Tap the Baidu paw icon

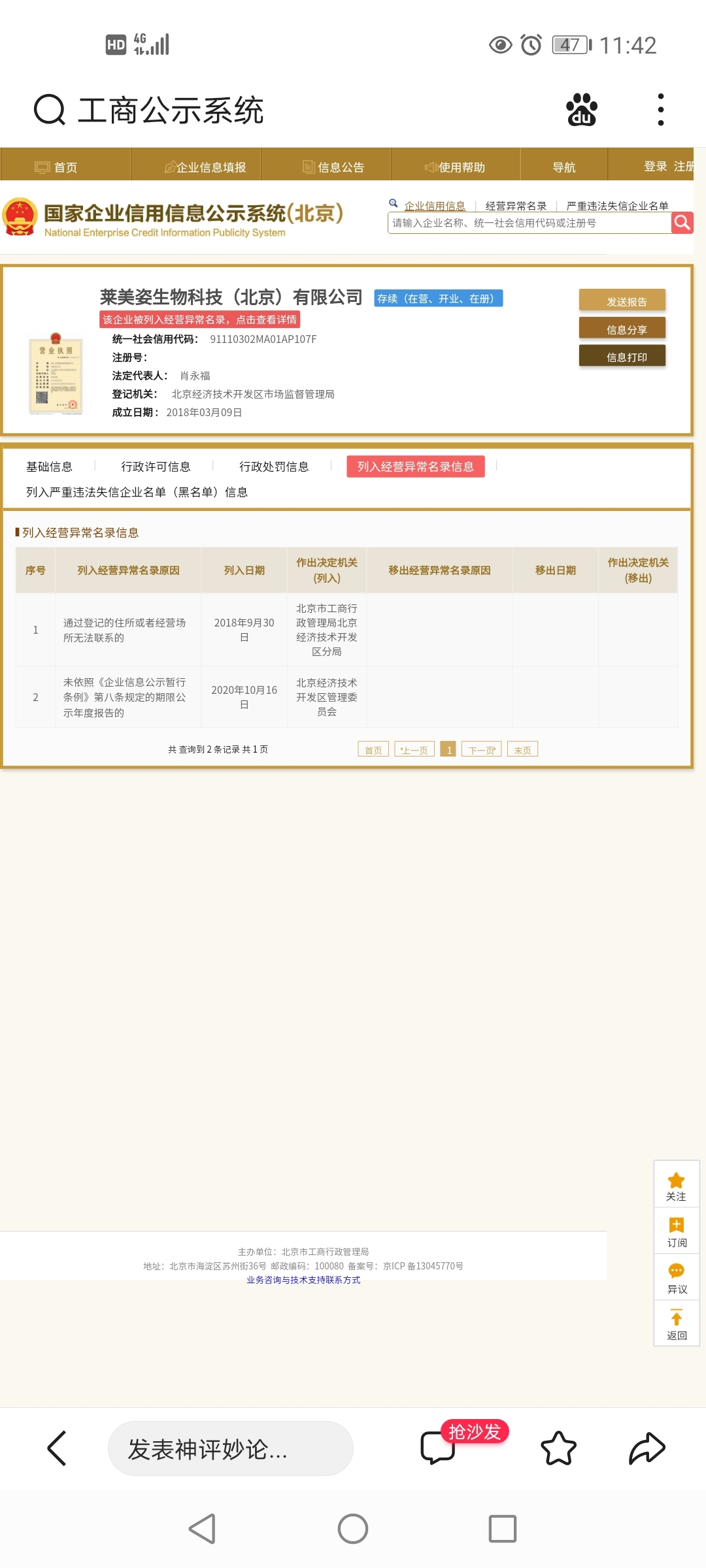click(x=582, y=110)
